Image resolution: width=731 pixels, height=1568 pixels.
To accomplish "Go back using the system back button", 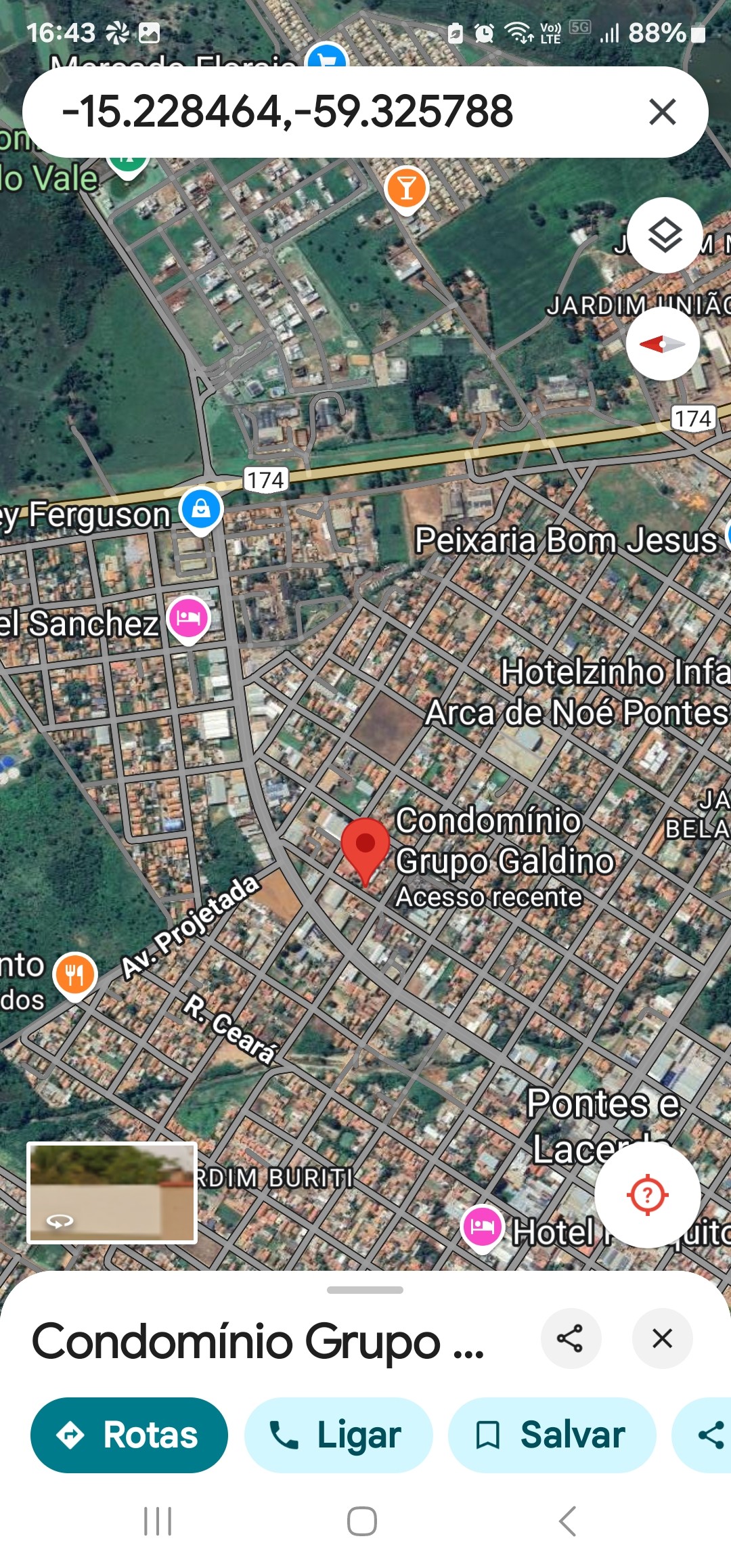I will click(x=567, y=1521).
